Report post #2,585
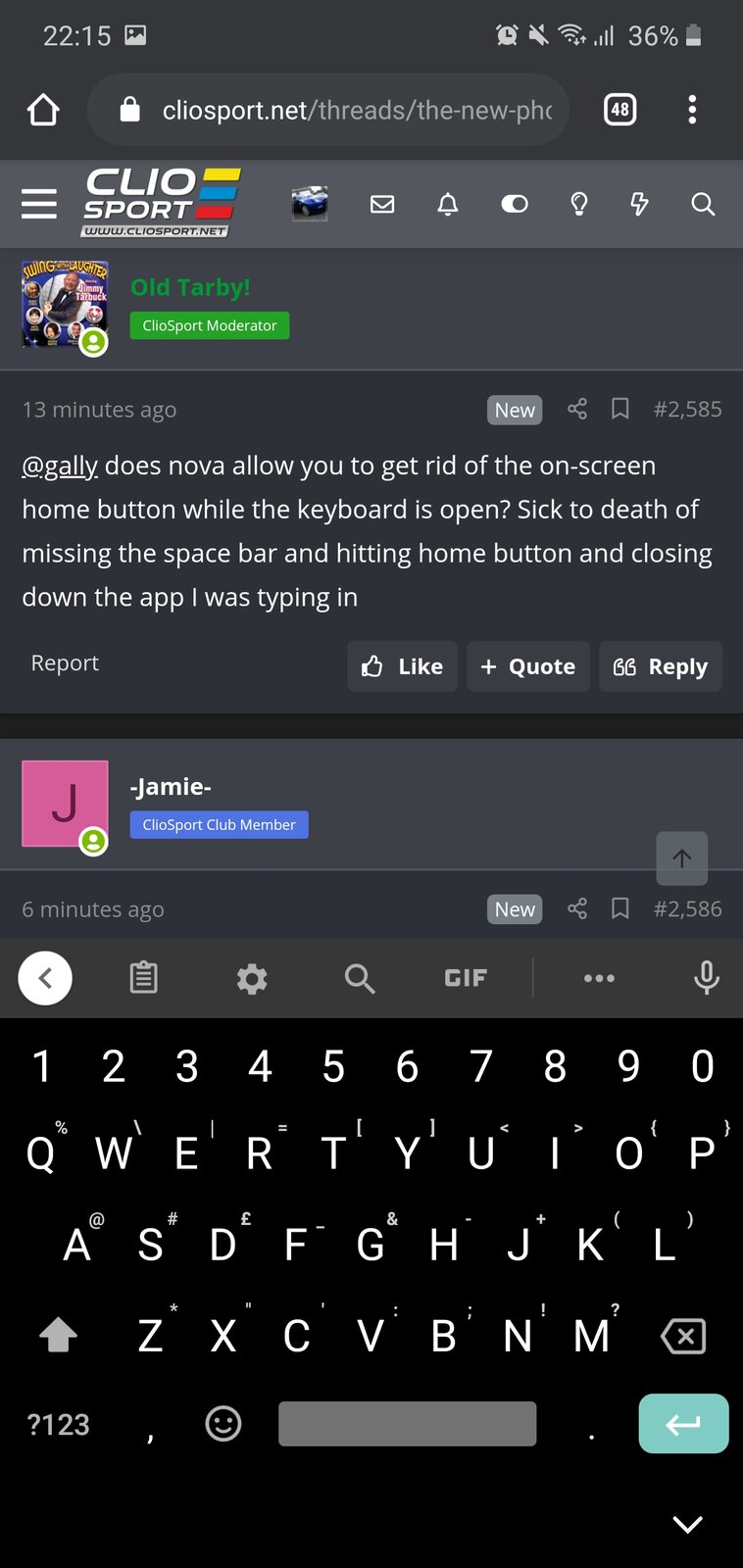Viewport: 743px width, 1568px height. coord(65,663)
